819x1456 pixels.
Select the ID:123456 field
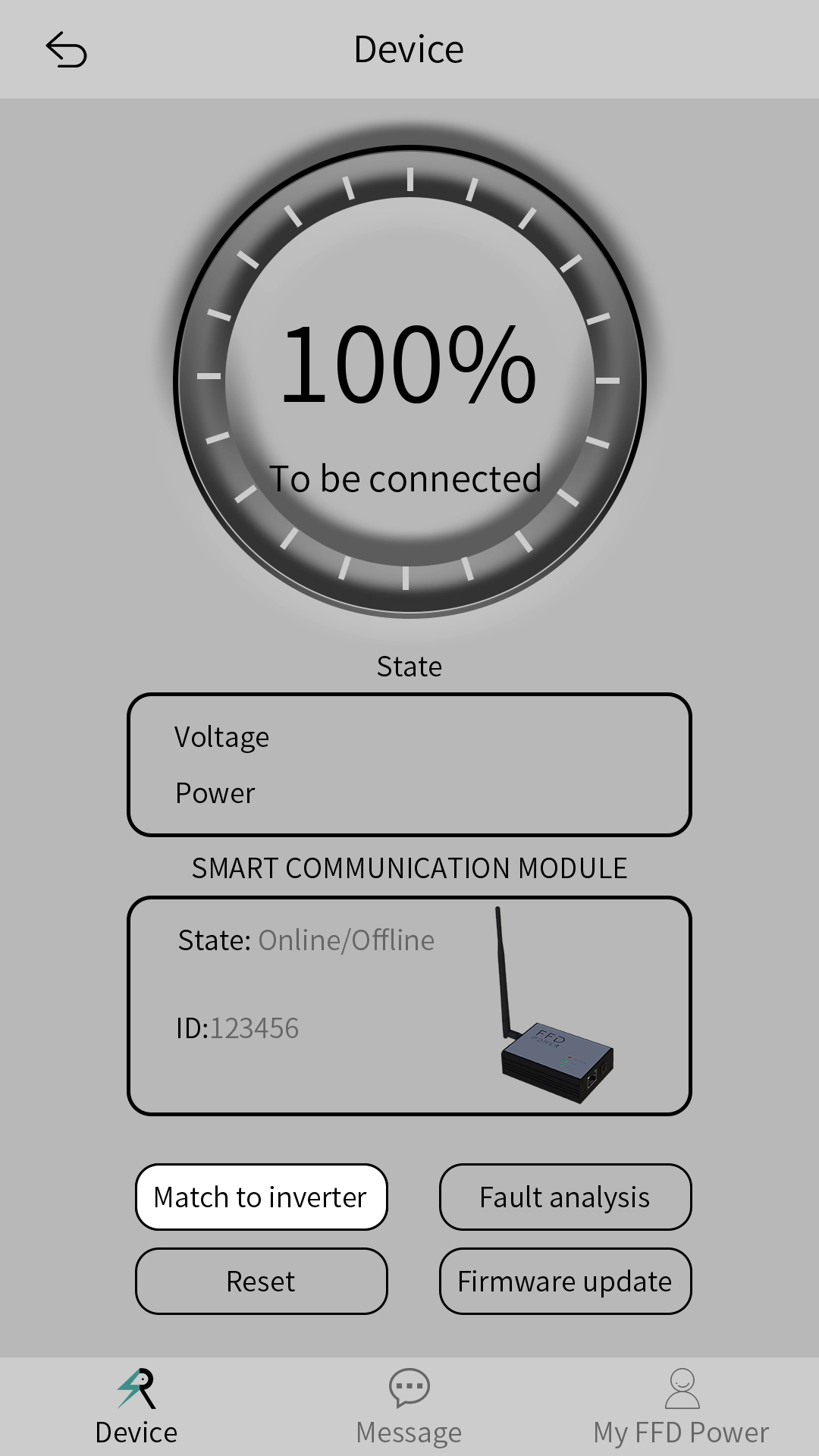tap(236, 1028)
